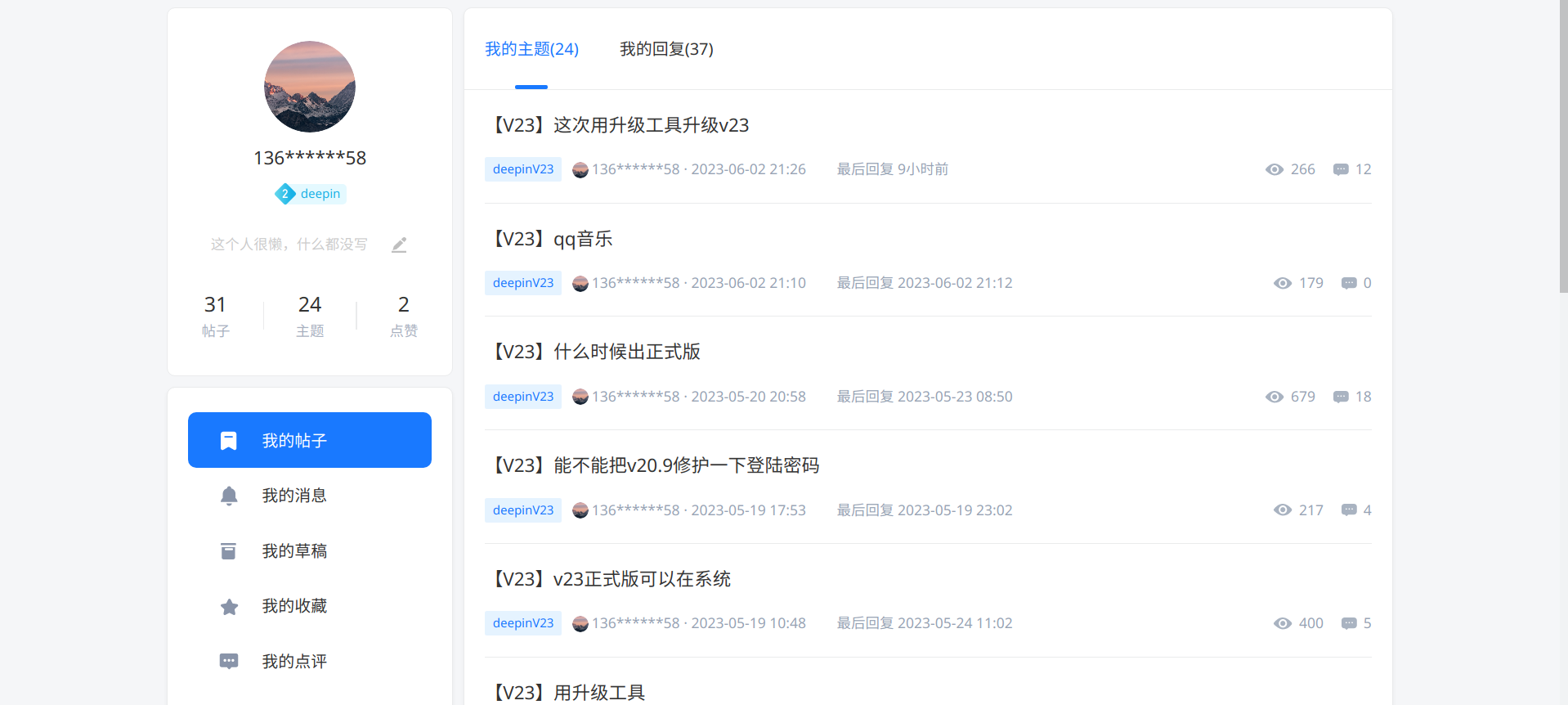Open 我的消息 in the sidebar
Viewport: 1568px width, 705px height.
pyautogui.click(x=293, y=496)
